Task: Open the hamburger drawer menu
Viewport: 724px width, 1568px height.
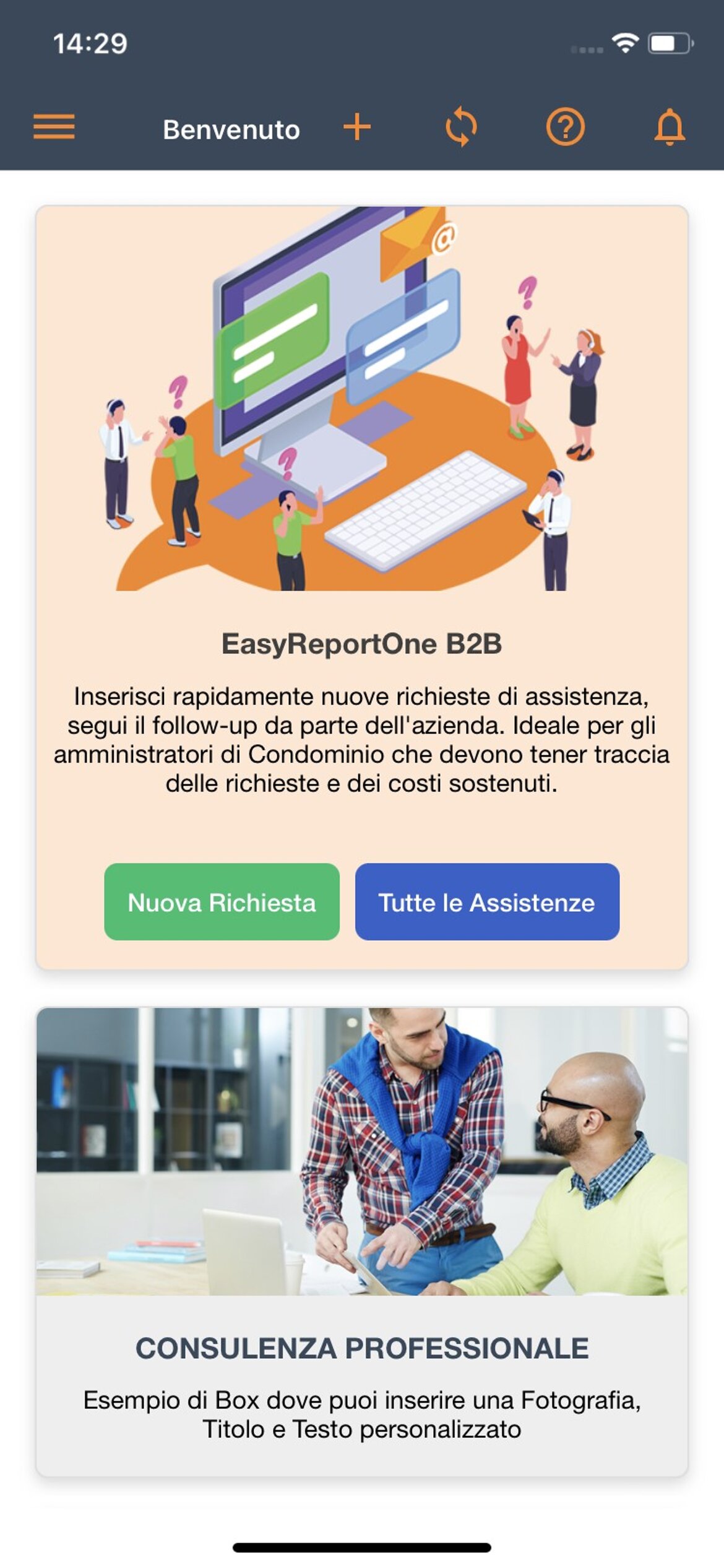Action: pyautogui.click(x=54, y=128)
